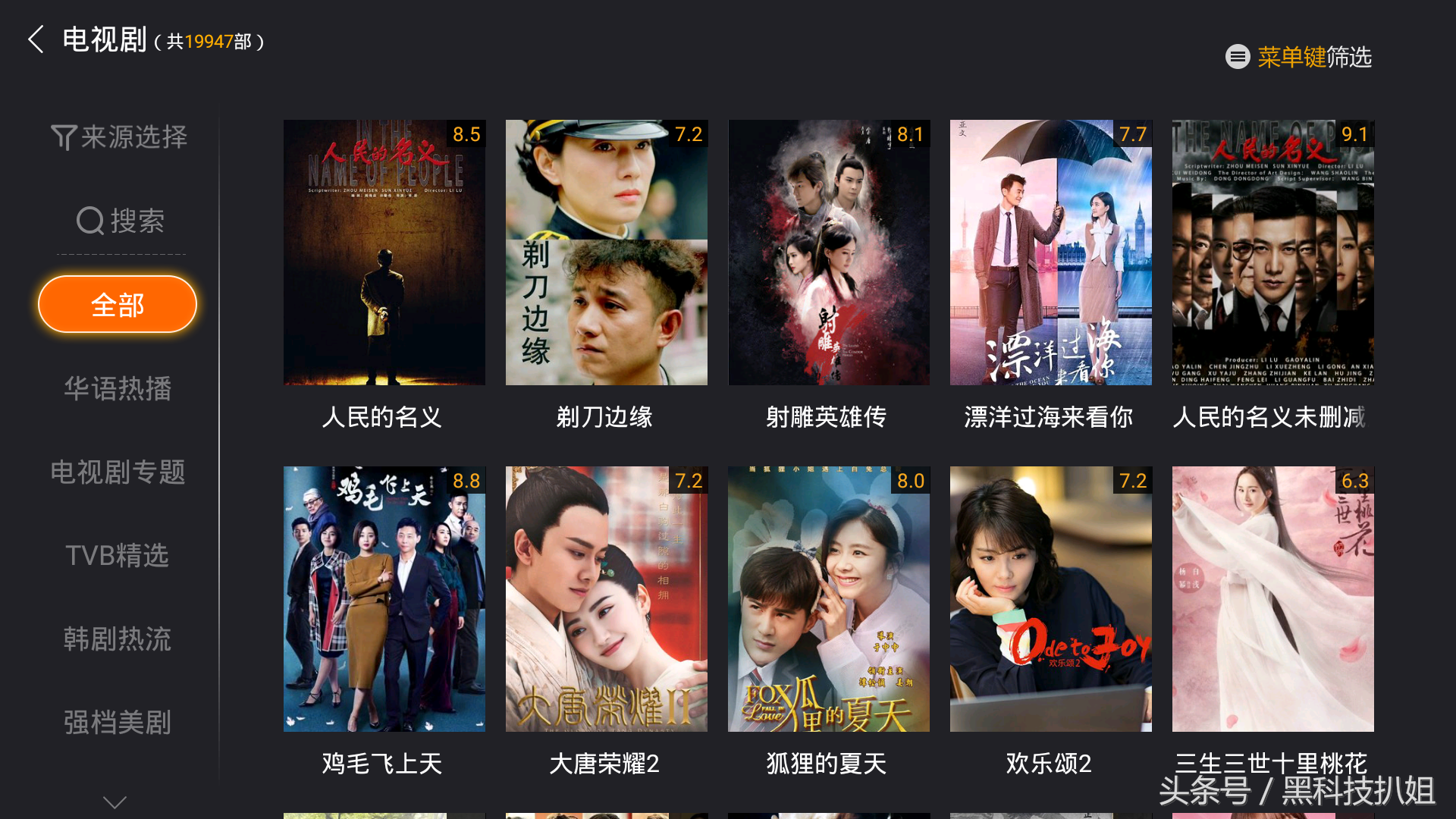Open the drama 鸡毛飞上天
The width and height of the screenshot is (1456, 819).
tap(384, 599)
